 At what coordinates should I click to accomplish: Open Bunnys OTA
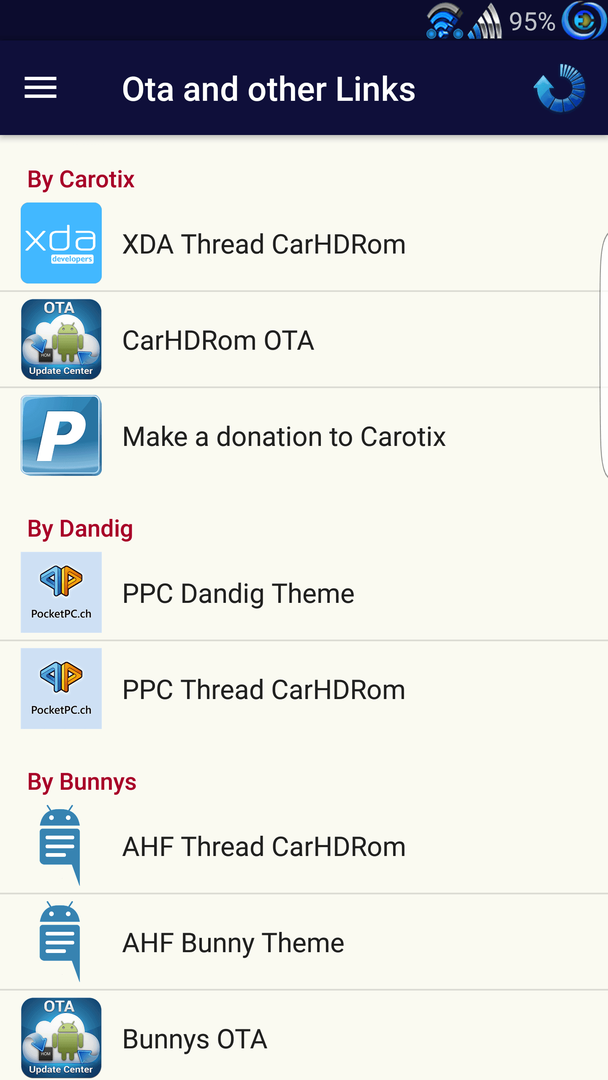(304, 1036)
